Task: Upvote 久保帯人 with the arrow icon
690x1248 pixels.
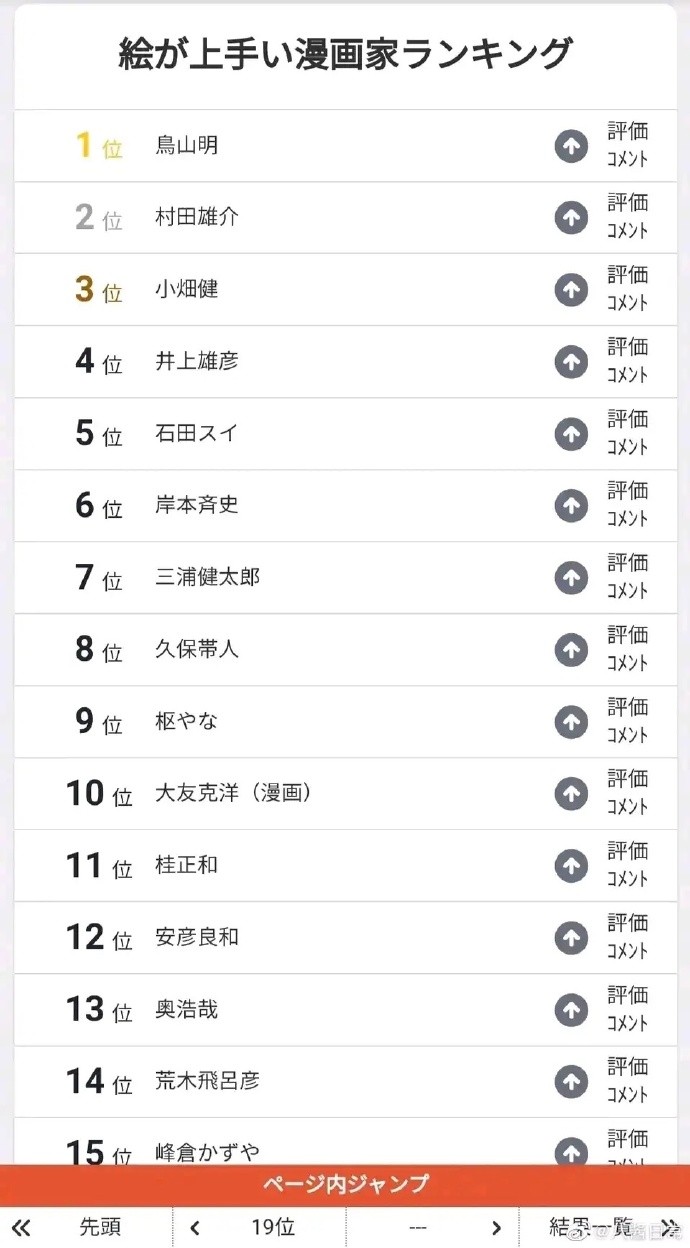Action: pos(571,650)
